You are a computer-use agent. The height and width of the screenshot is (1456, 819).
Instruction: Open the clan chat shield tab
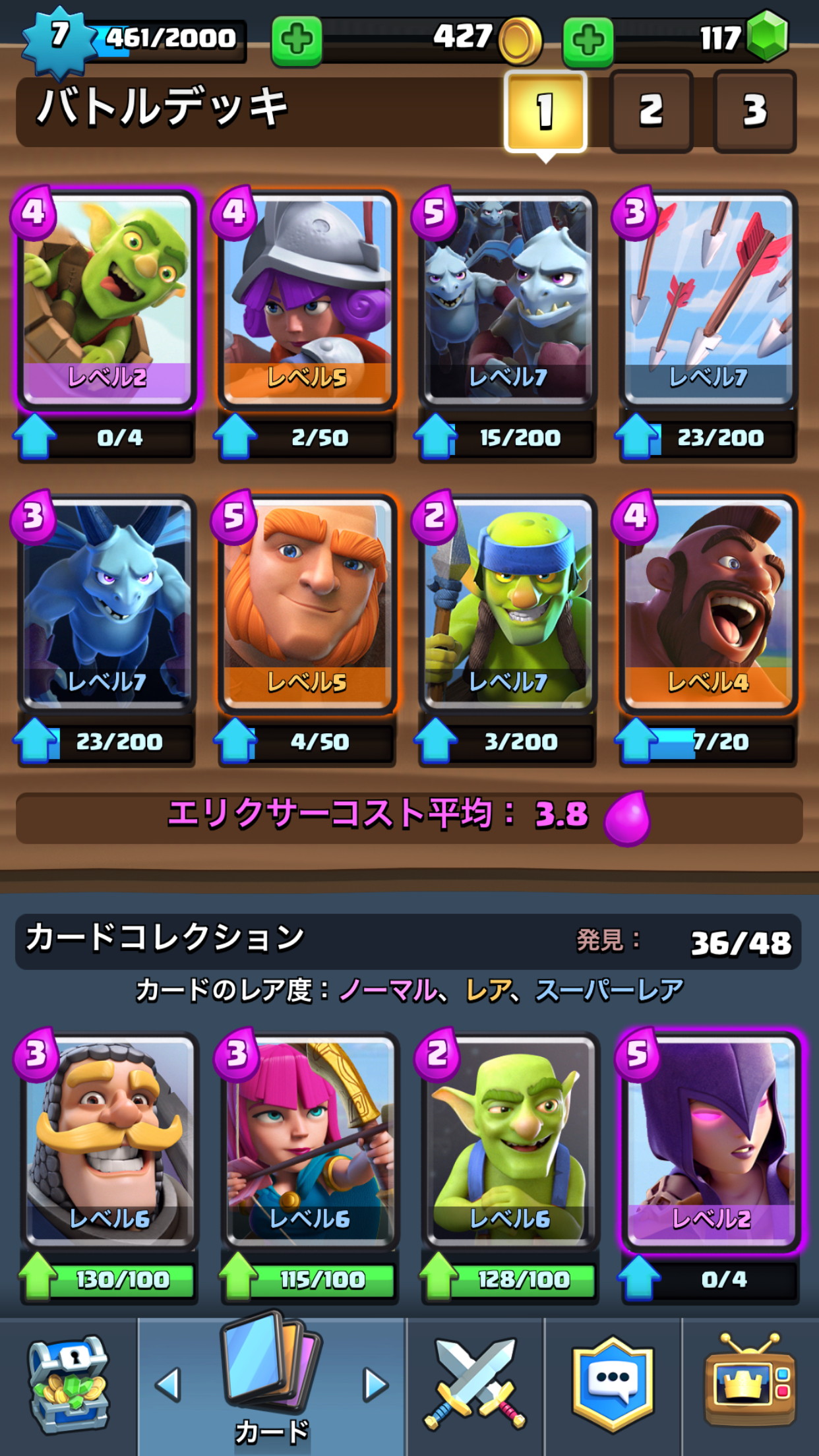click(613, 1385)
